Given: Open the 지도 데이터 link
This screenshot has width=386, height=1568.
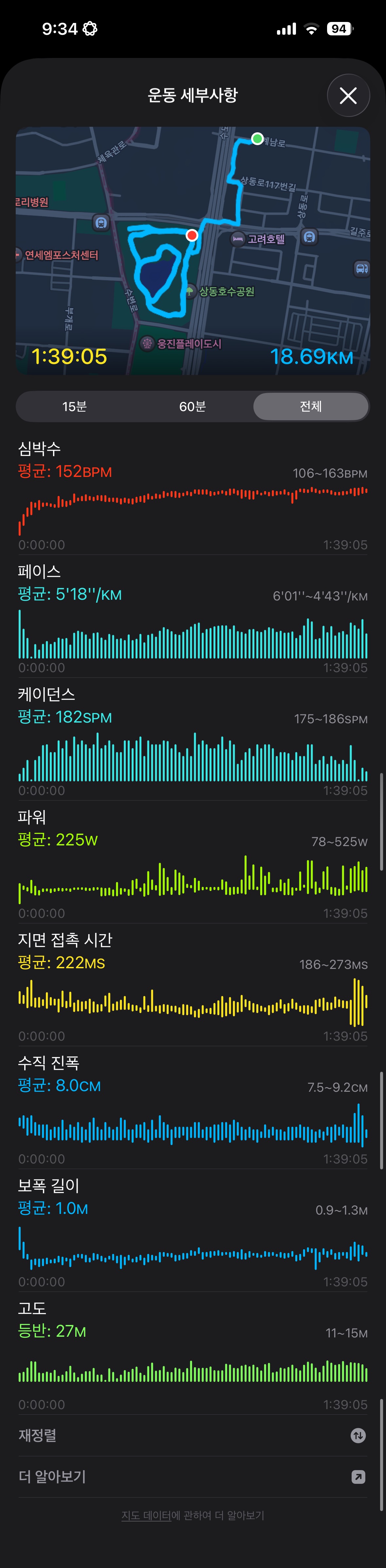Looking at the screenshot, I should pyautogui.click(x=146, y=1515).
